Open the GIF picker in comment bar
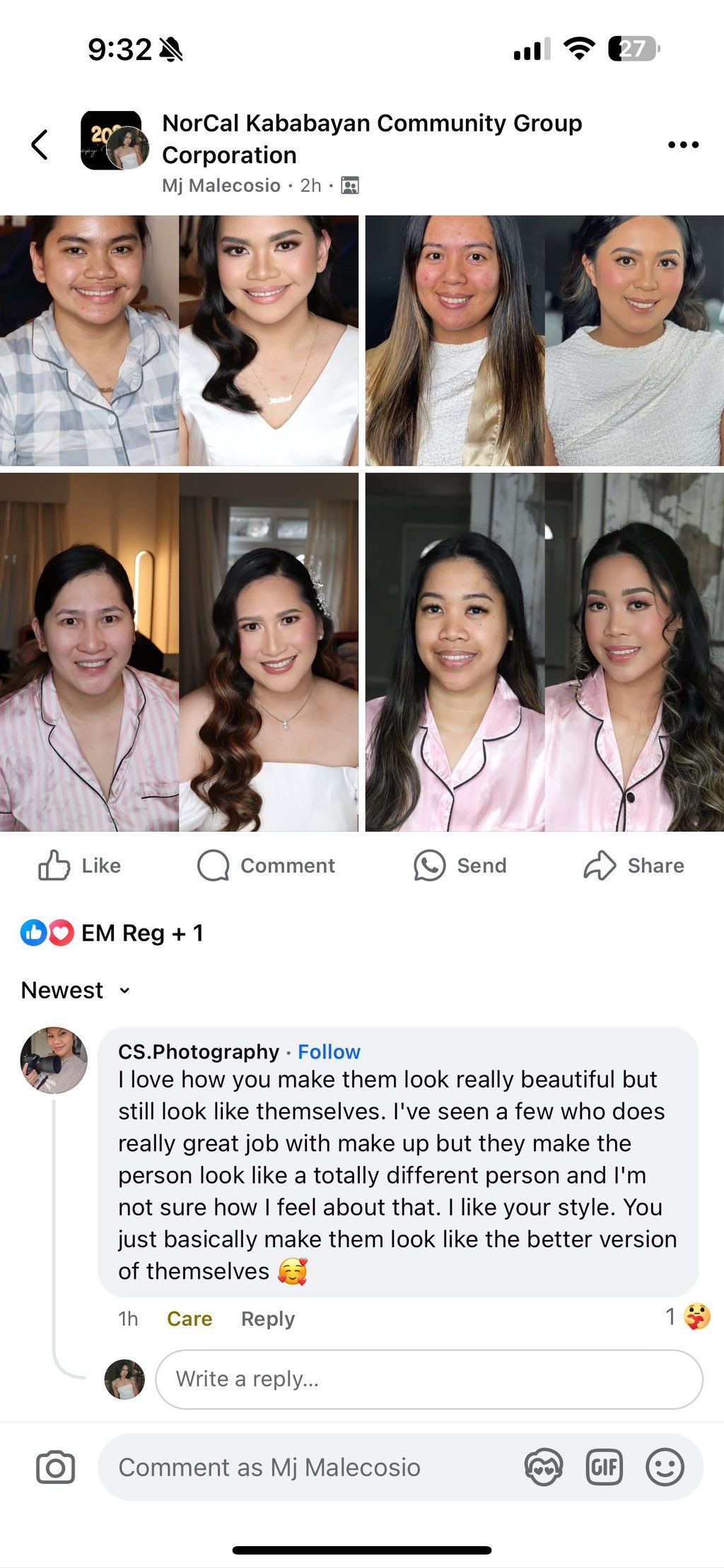The width and height of the screenshot is (724, 1568). click(604, 1468)
